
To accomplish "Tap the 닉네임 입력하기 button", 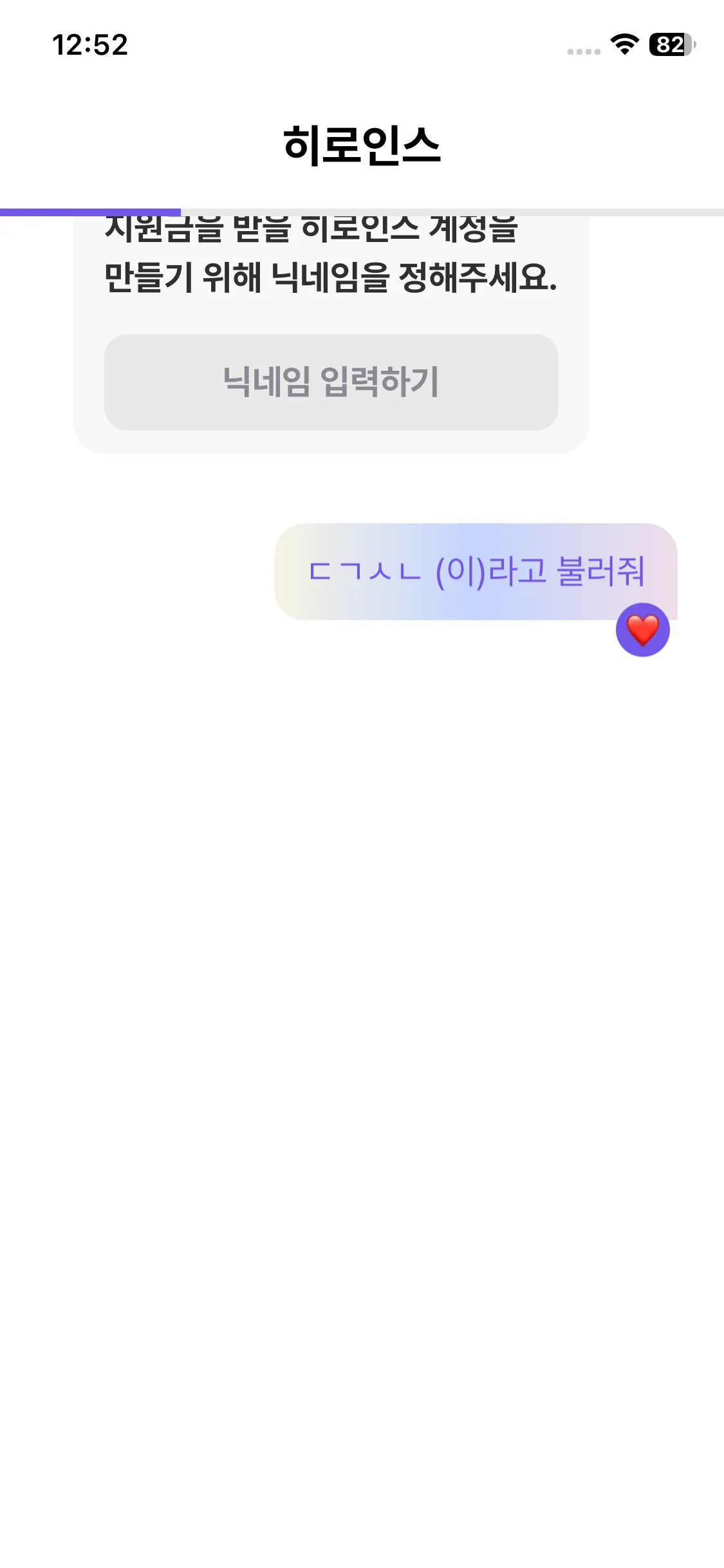I will pos(331,382).
